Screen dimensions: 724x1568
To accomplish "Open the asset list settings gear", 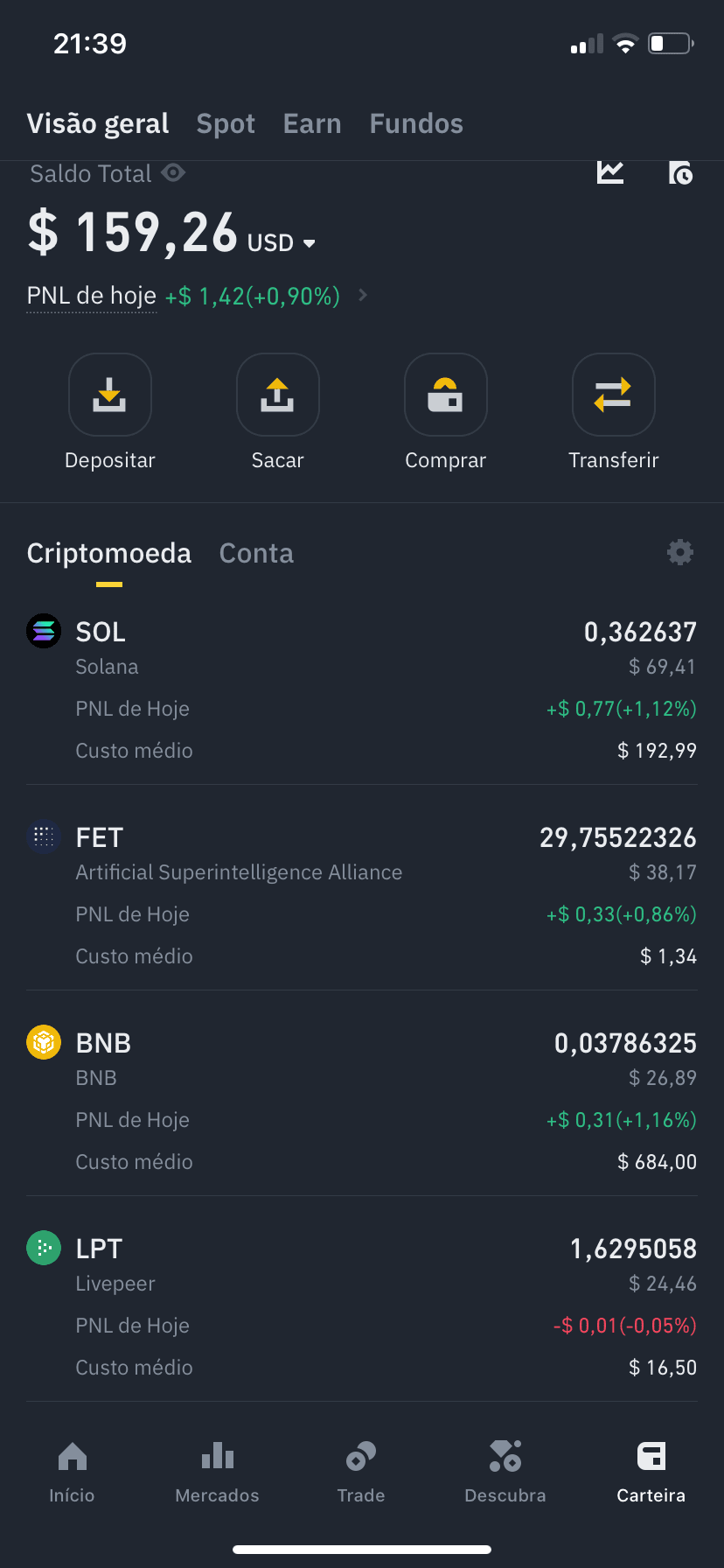I will pos(680,552).
